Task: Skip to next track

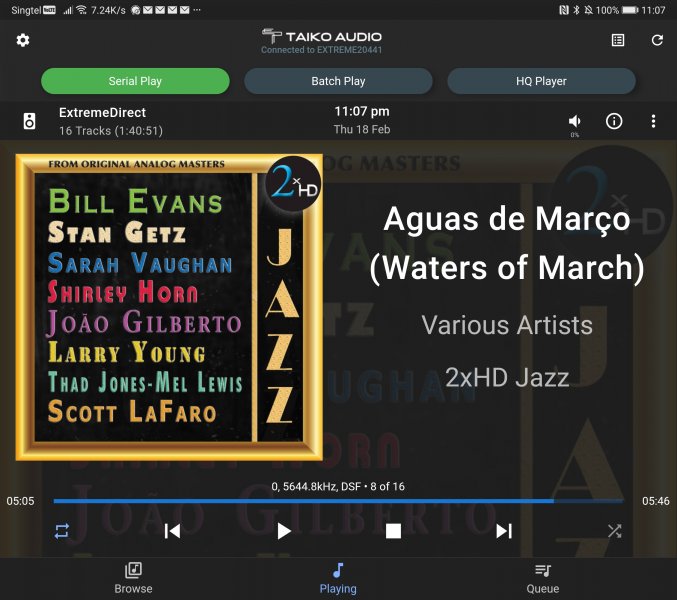Action: 504,531
